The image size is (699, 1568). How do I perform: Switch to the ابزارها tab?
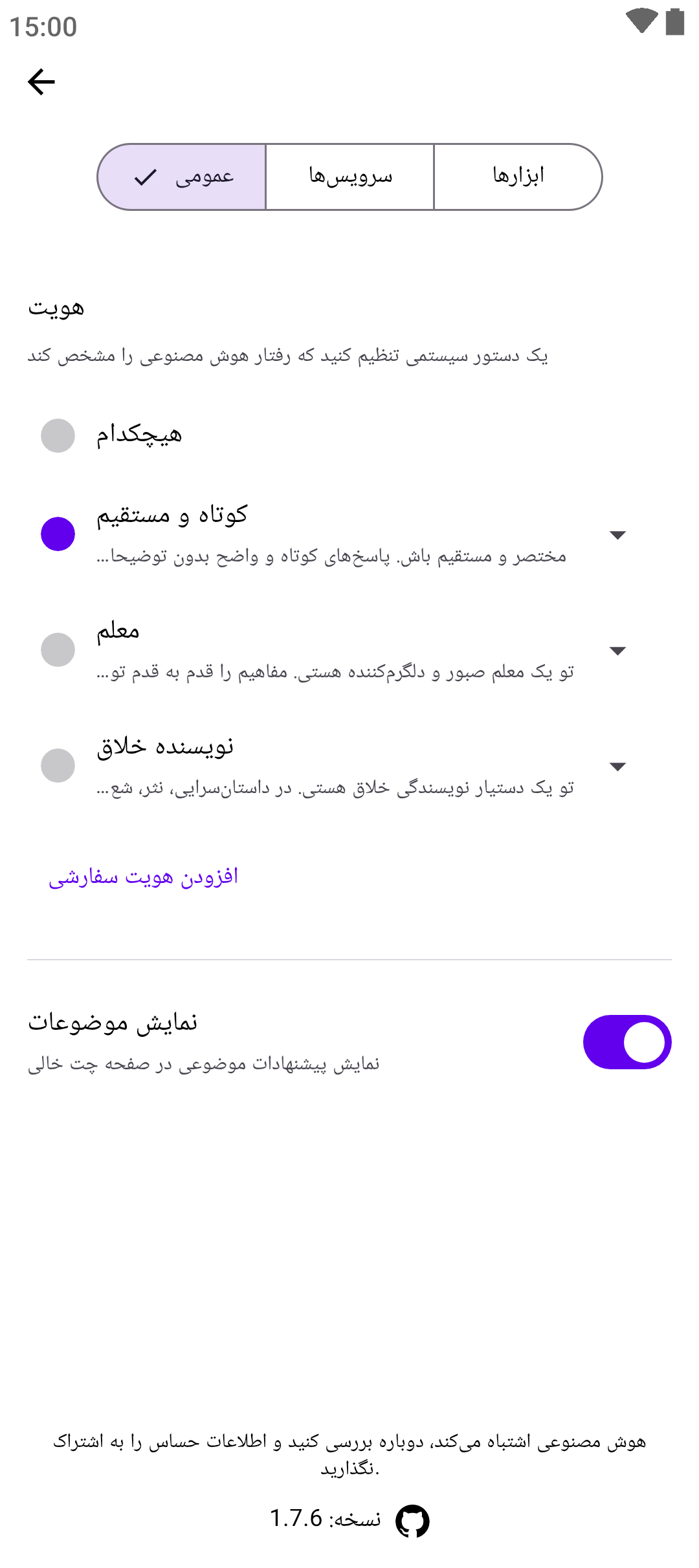click(518, 177)
